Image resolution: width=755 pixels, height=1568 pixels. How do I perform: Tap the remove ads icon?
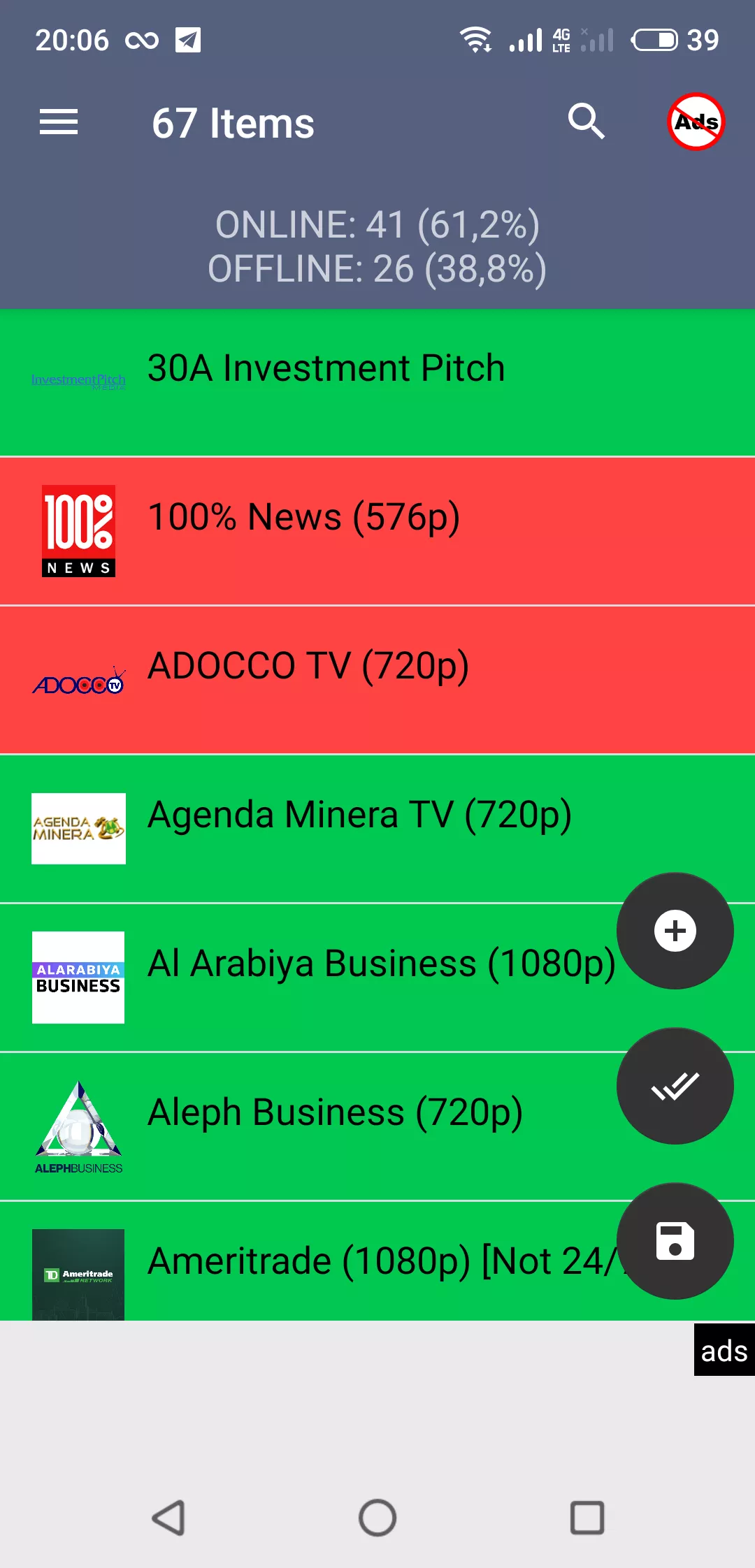point(696,122)
